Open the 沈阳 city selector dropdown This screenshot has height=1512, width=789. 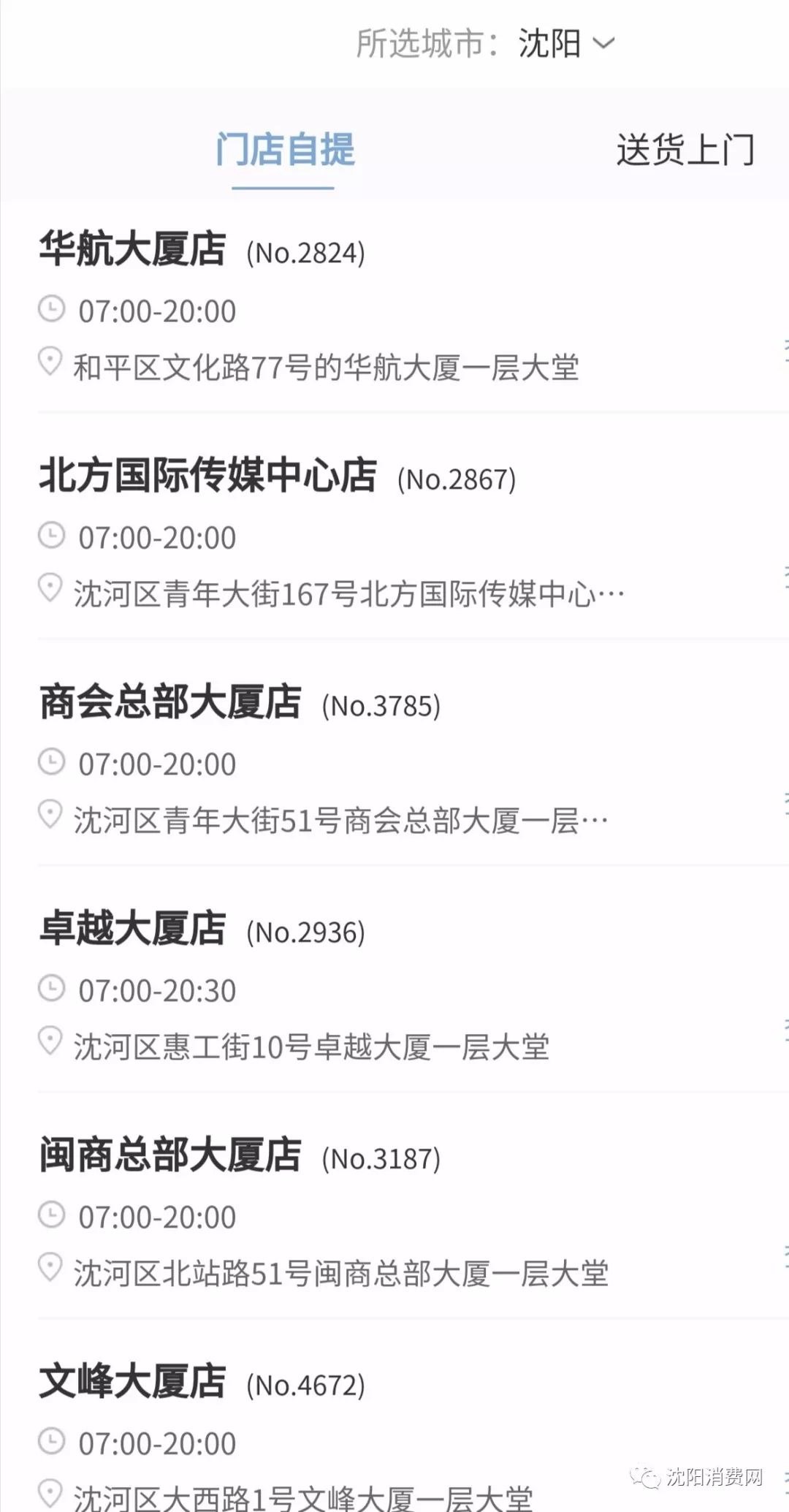pyautogui.click(x=566, y=44)
